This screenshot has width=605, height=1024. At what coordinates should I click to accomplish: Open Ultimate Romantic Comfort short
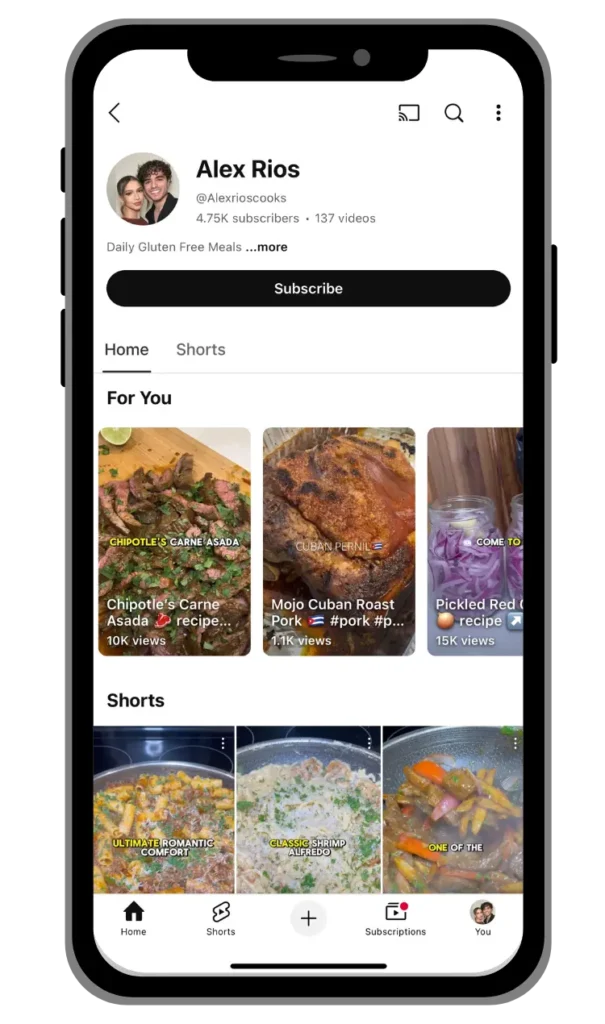pos(163,810)
